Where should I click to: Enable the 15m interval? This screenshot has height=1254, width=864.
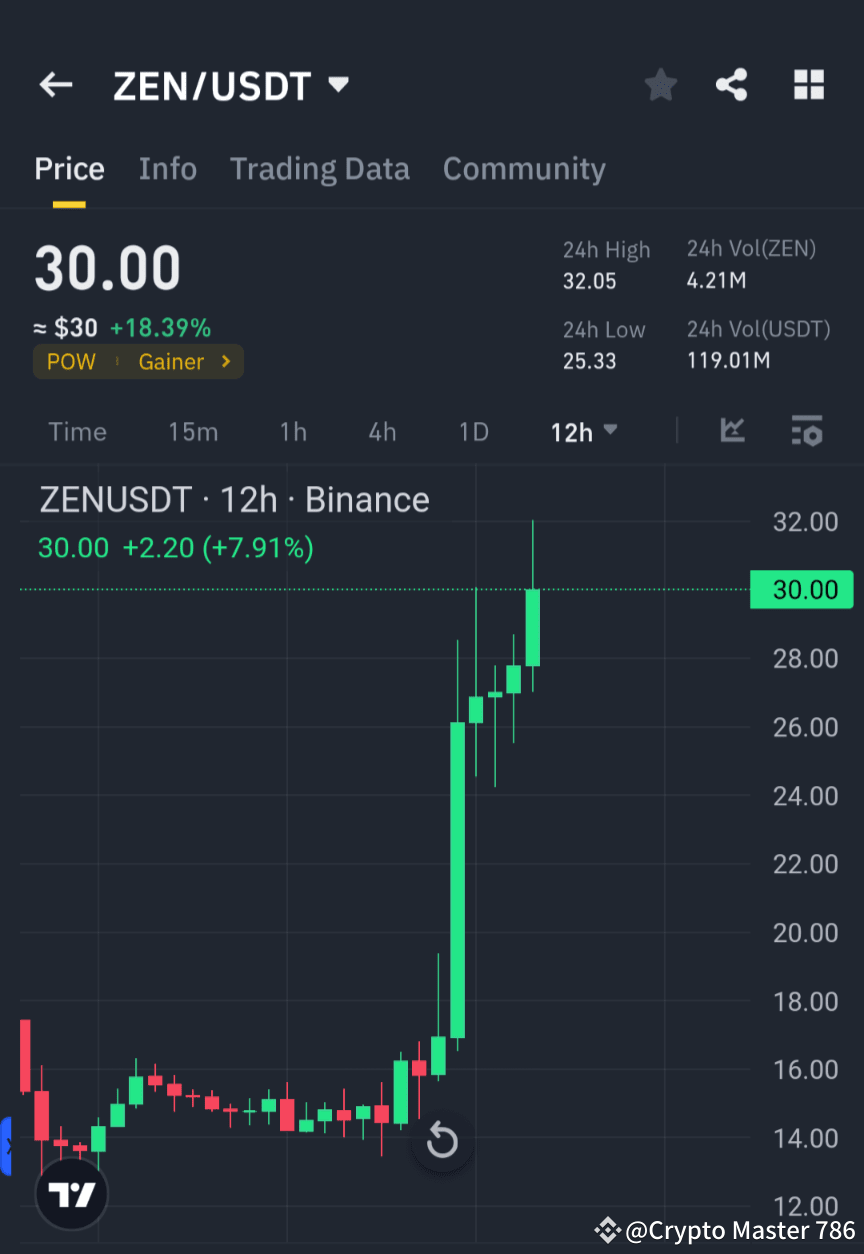(x=193, y=431)
